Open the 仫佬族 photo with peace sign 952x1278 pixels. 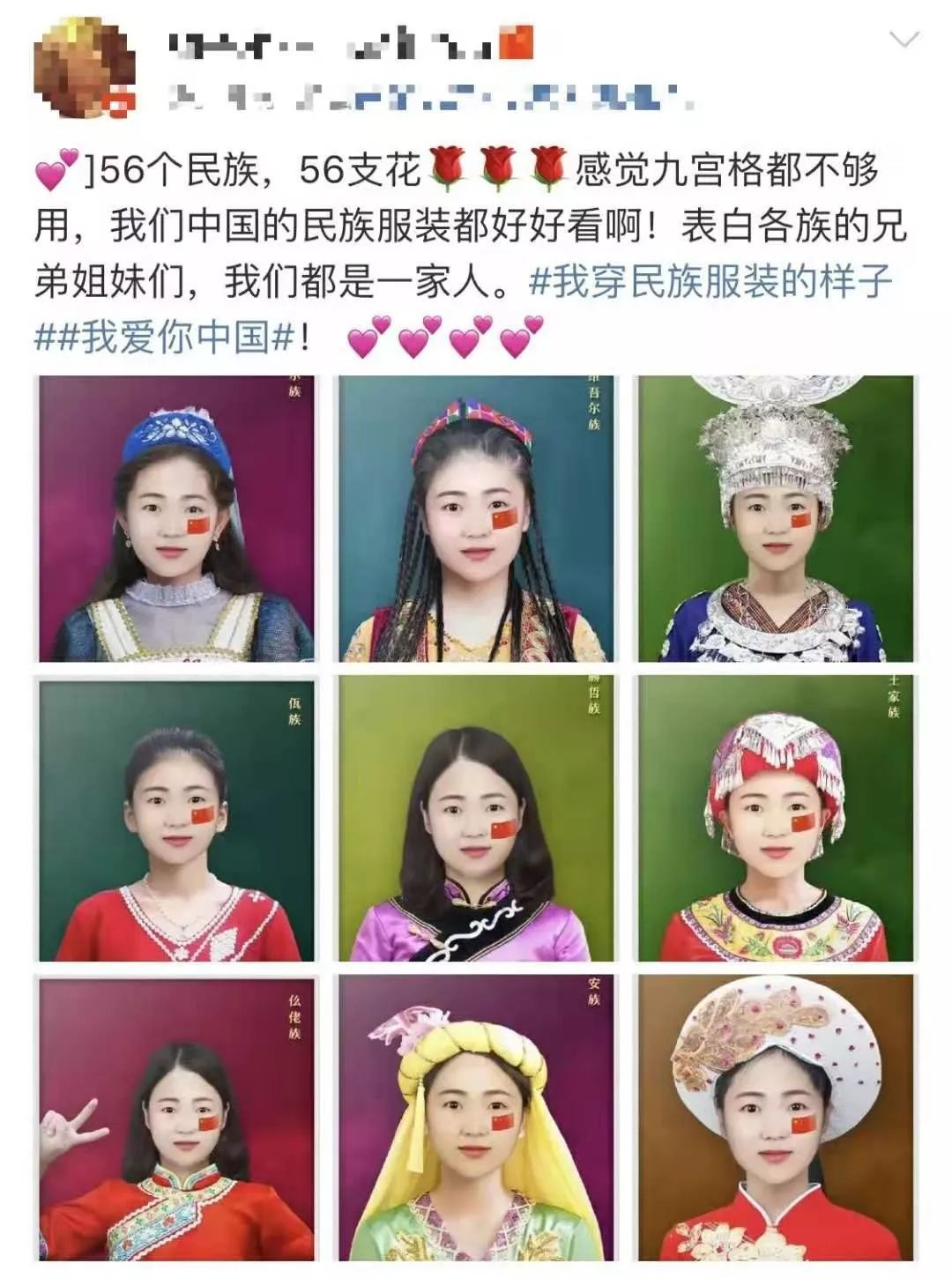[x=176, y=1118]
